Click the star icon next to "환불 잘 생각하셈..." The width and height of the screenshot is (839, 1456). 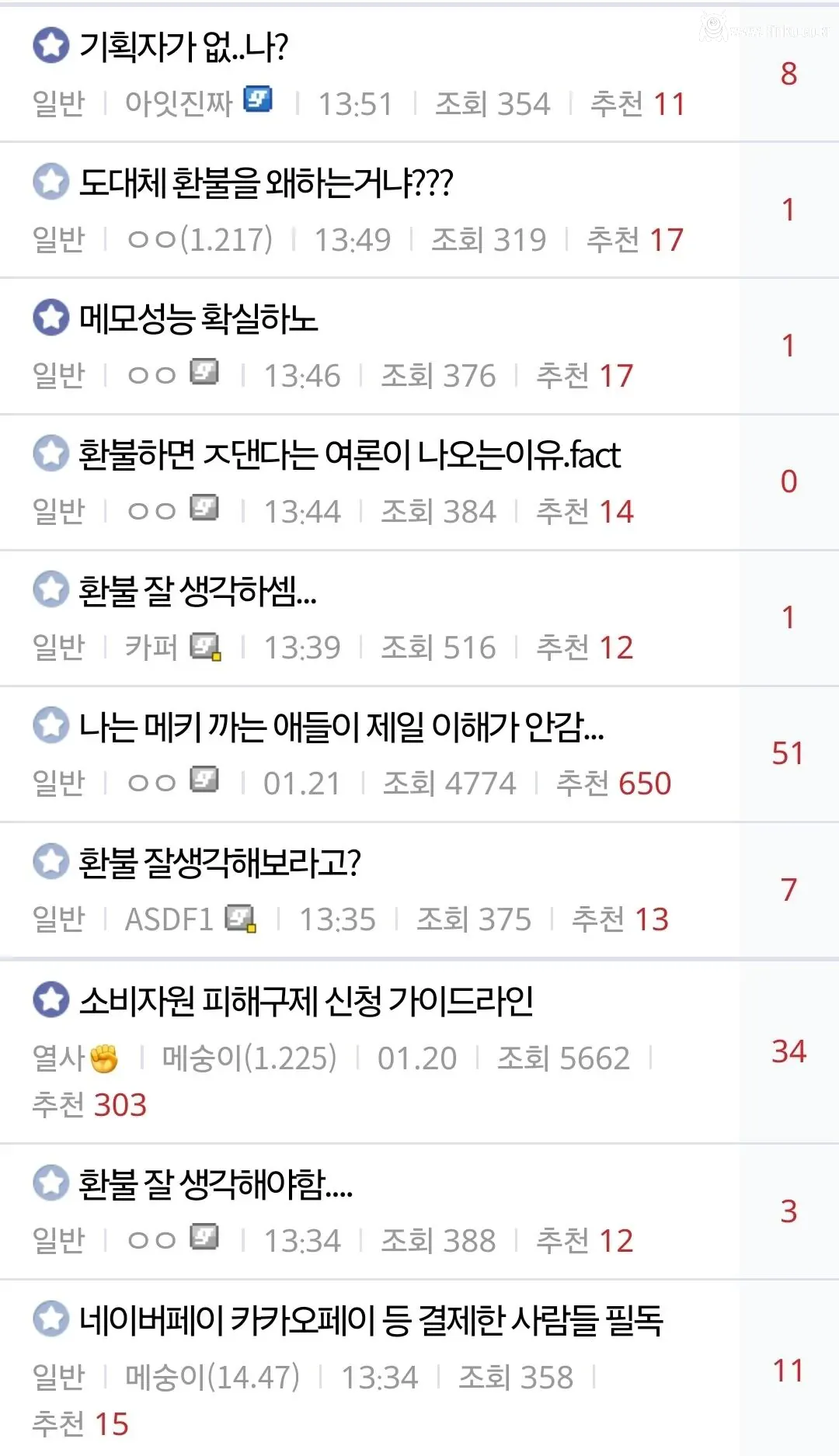50,589
